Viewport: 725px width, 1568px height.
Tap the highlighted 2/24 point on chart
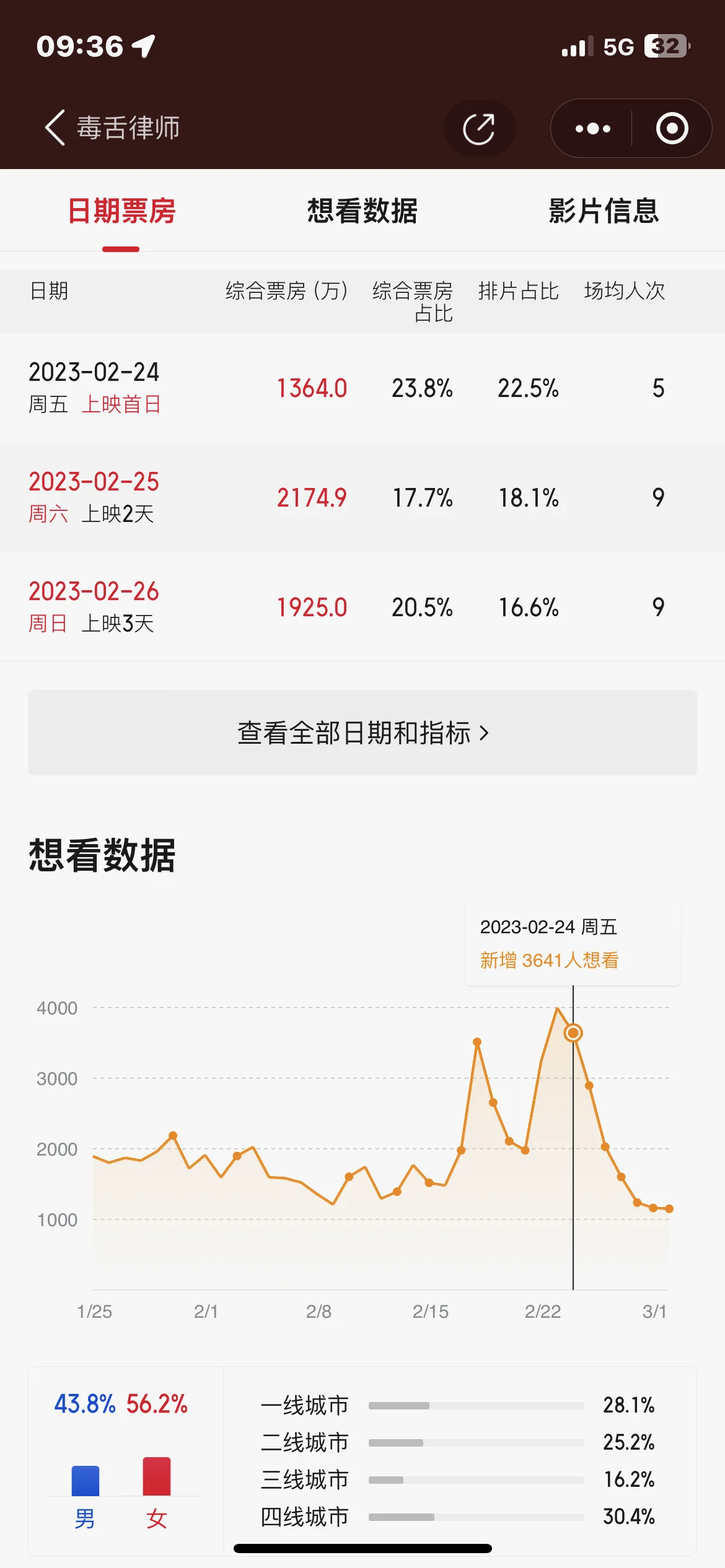point(573,1032)
